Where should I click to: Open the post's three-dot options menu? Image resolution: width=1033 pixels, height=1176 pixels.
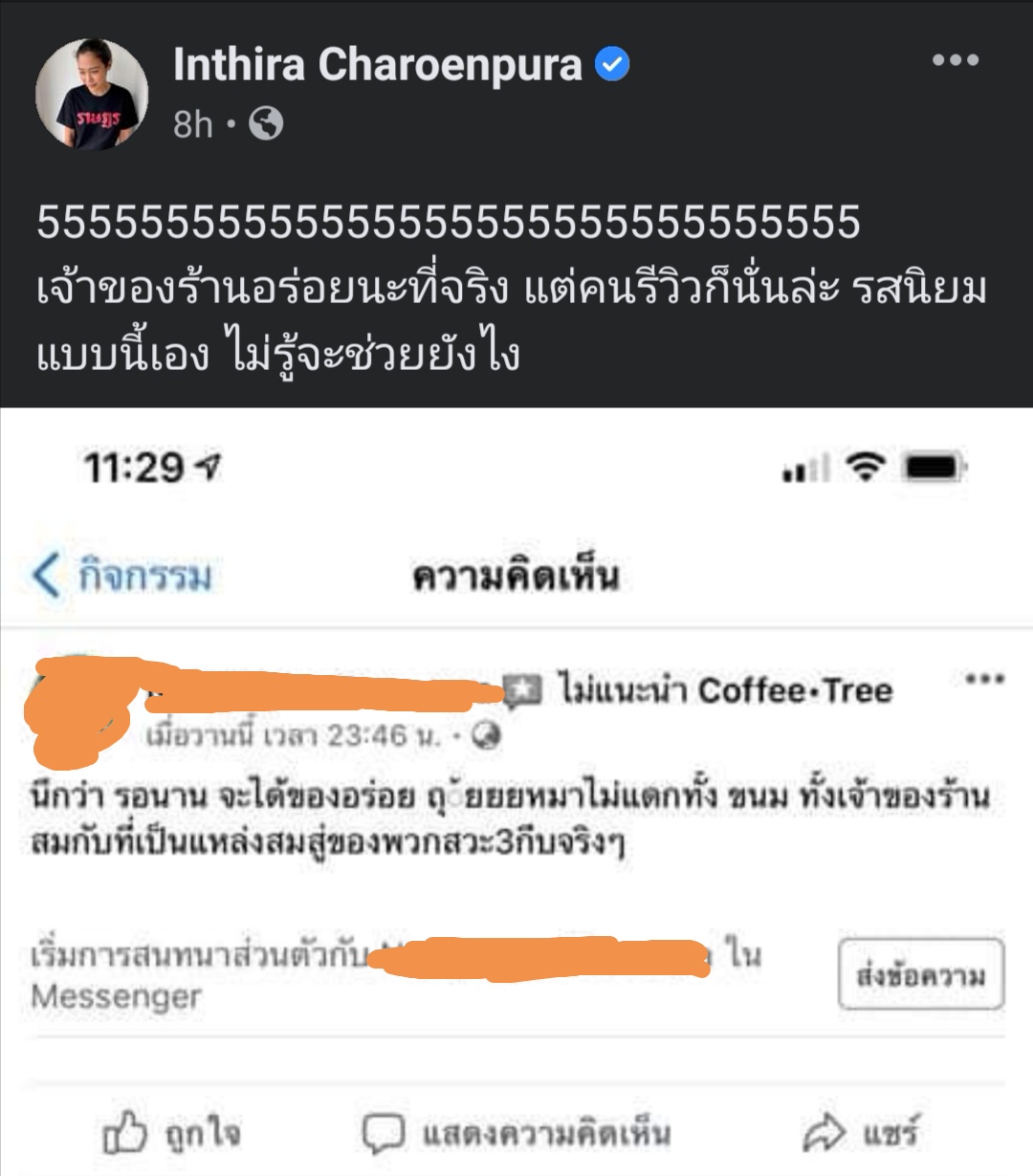(955, 60)
